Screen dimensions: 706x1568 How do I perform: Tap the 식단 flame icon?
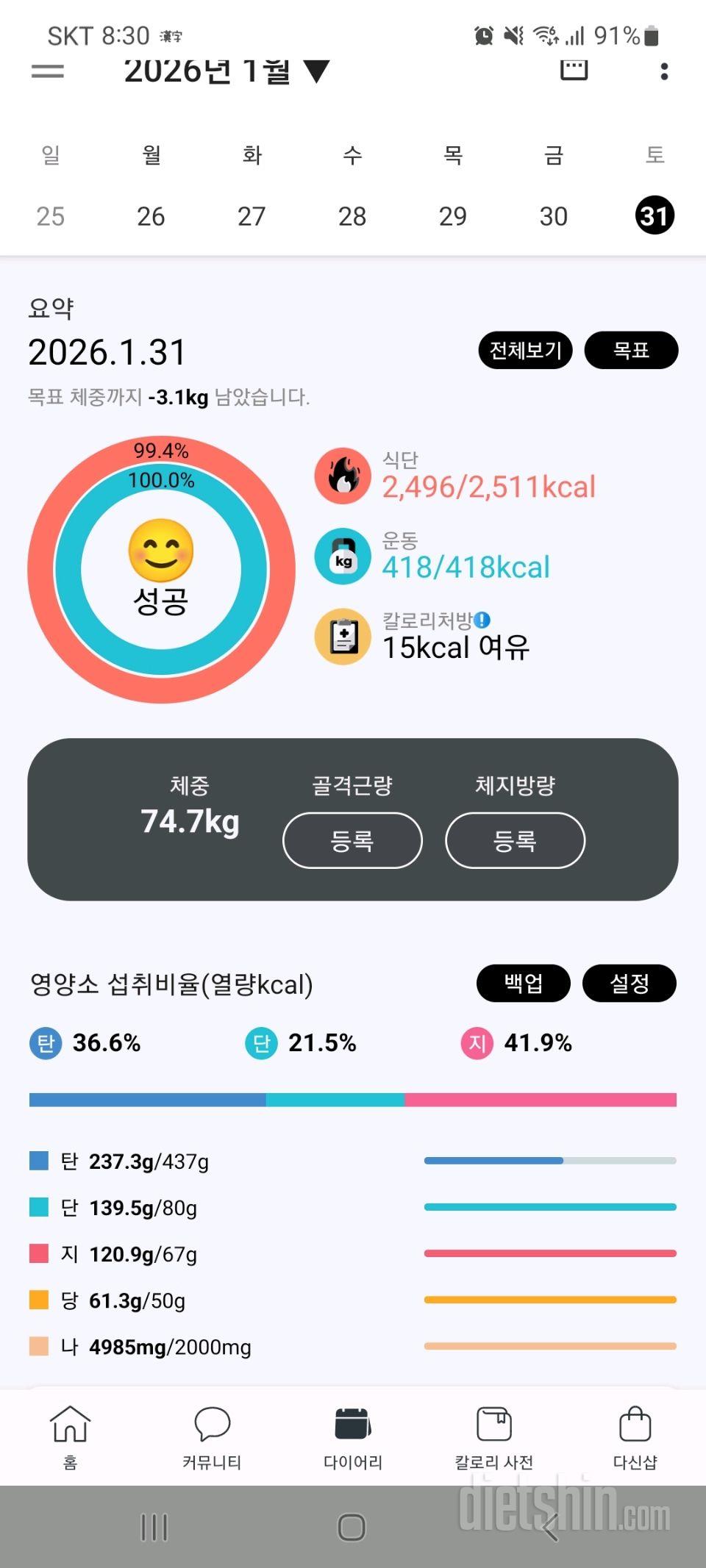click(x=343, y=475)
